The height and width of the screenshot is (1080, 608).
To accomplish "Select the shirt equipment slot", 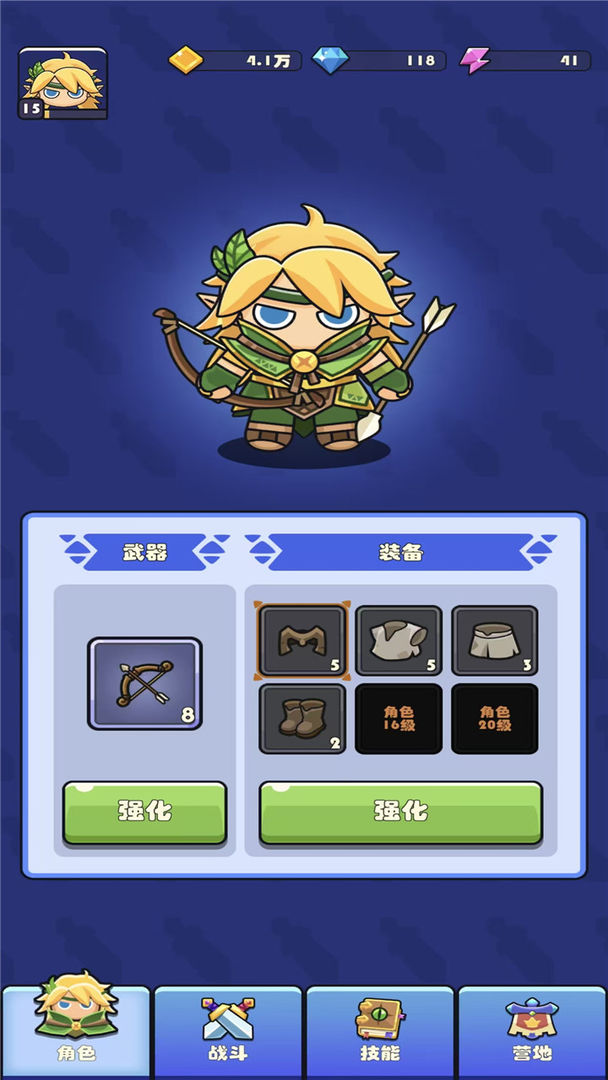I will point(399,641).
